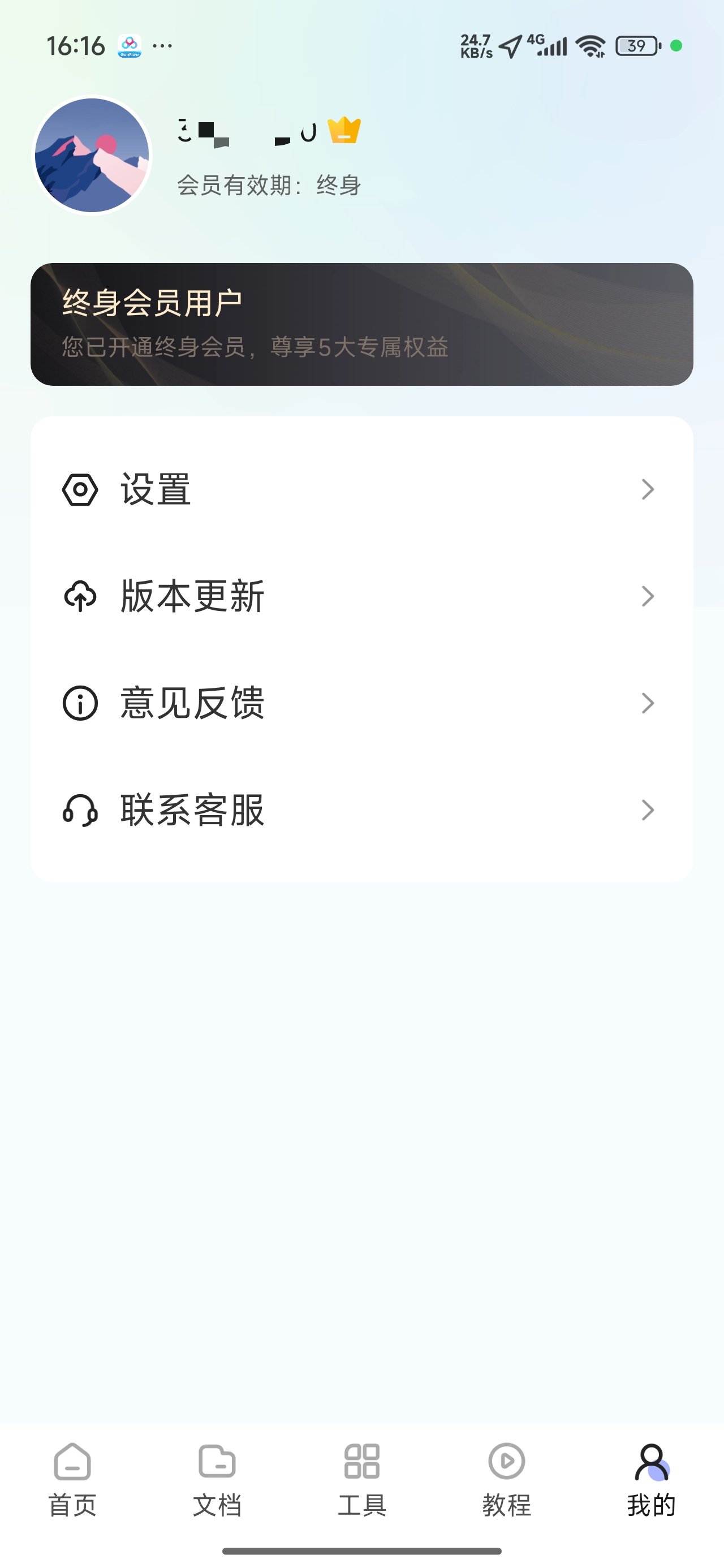Open 设置 settings row
The image size is (724, 1568).
pyautogui.click(x=361, y=489)
